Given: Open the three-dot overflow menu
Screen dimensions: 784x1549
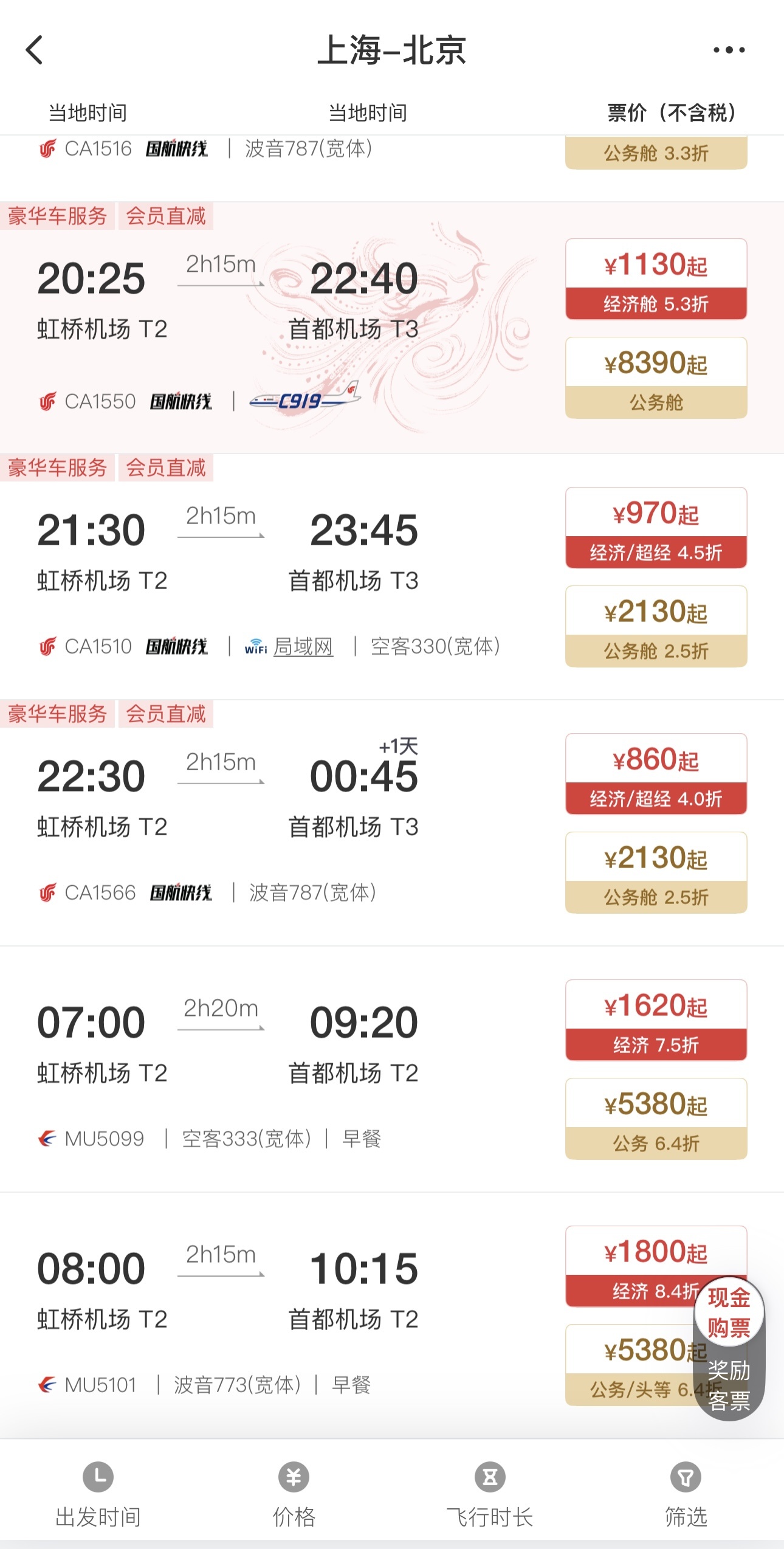Looking at the screenshot, I should (729, 50).
